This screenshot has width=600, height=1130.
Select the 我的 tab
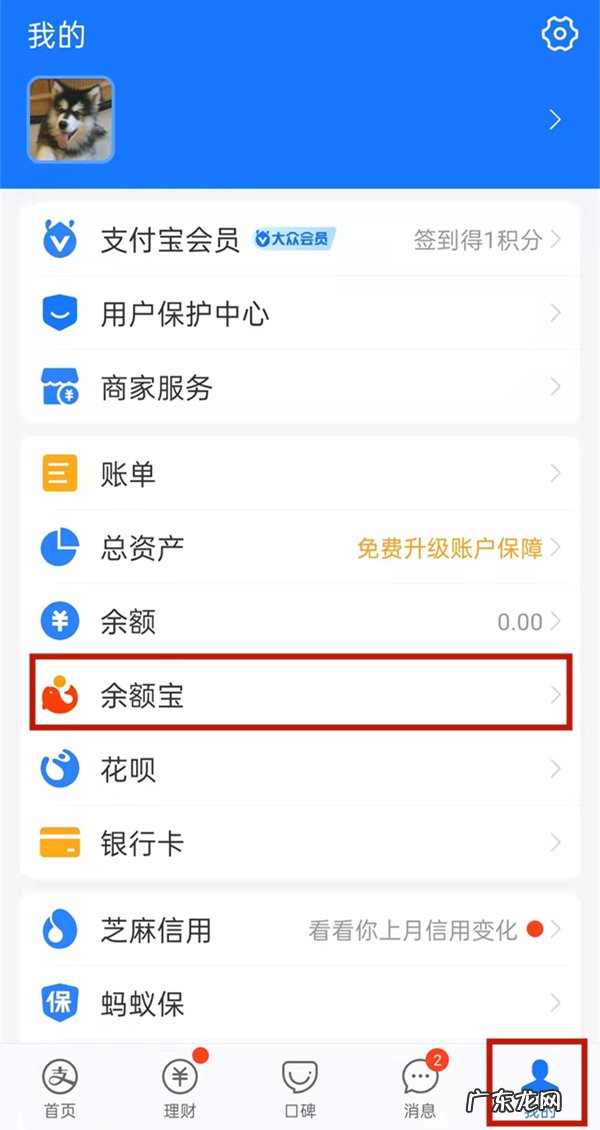click(540, 1088)
